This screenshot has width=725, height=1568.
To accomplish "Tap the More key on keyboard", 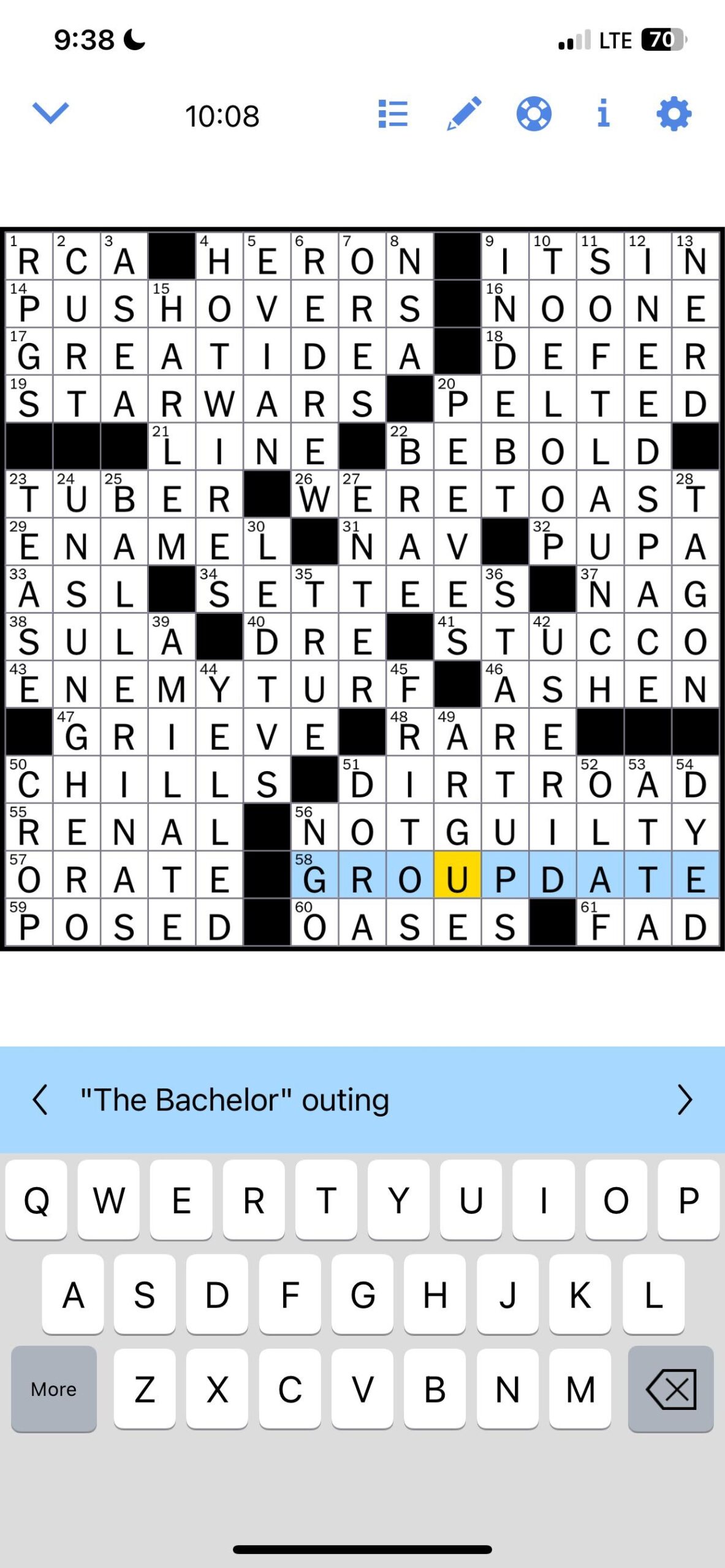I will [x=54, y=1389].
